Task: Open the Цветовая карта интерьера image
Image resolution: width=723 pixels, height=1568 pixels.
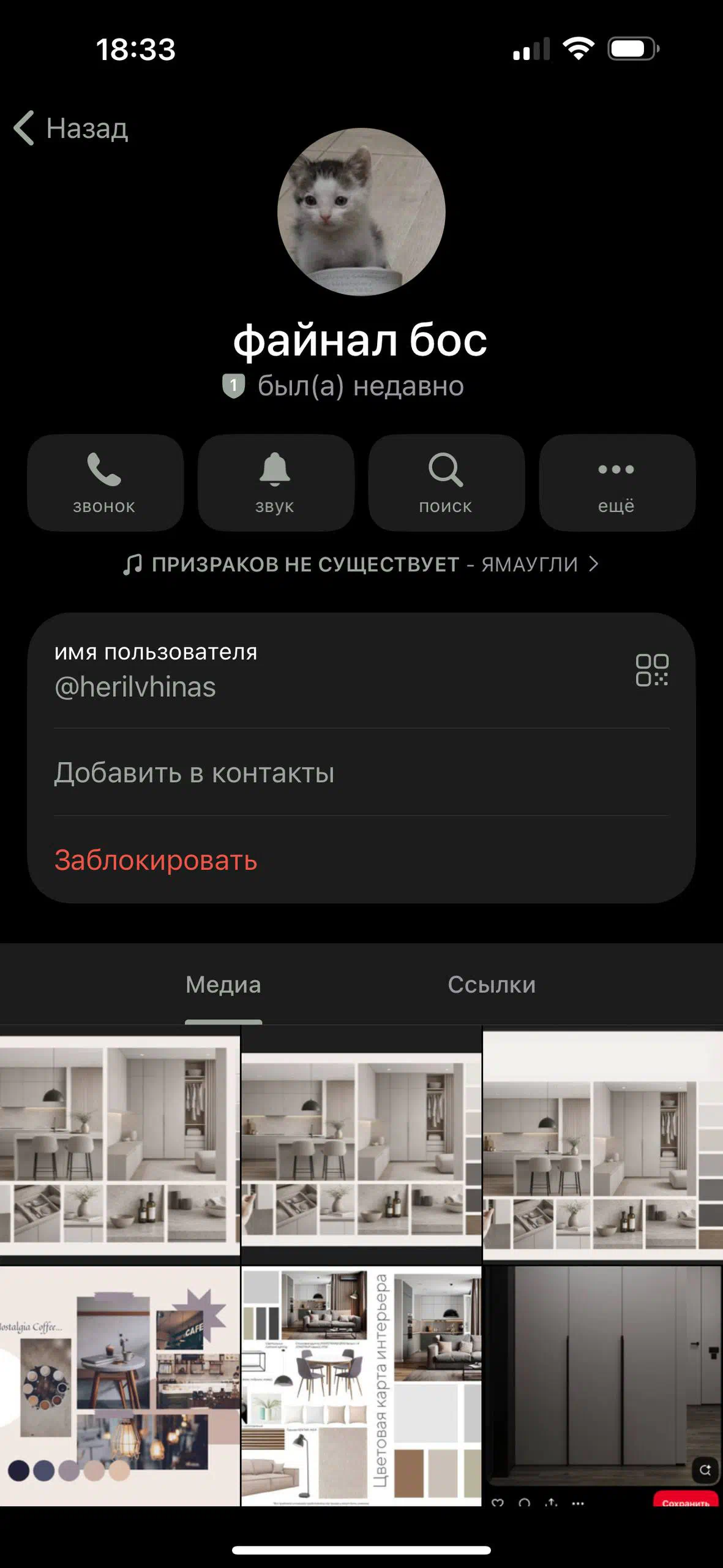Action: coord(361,1385)
